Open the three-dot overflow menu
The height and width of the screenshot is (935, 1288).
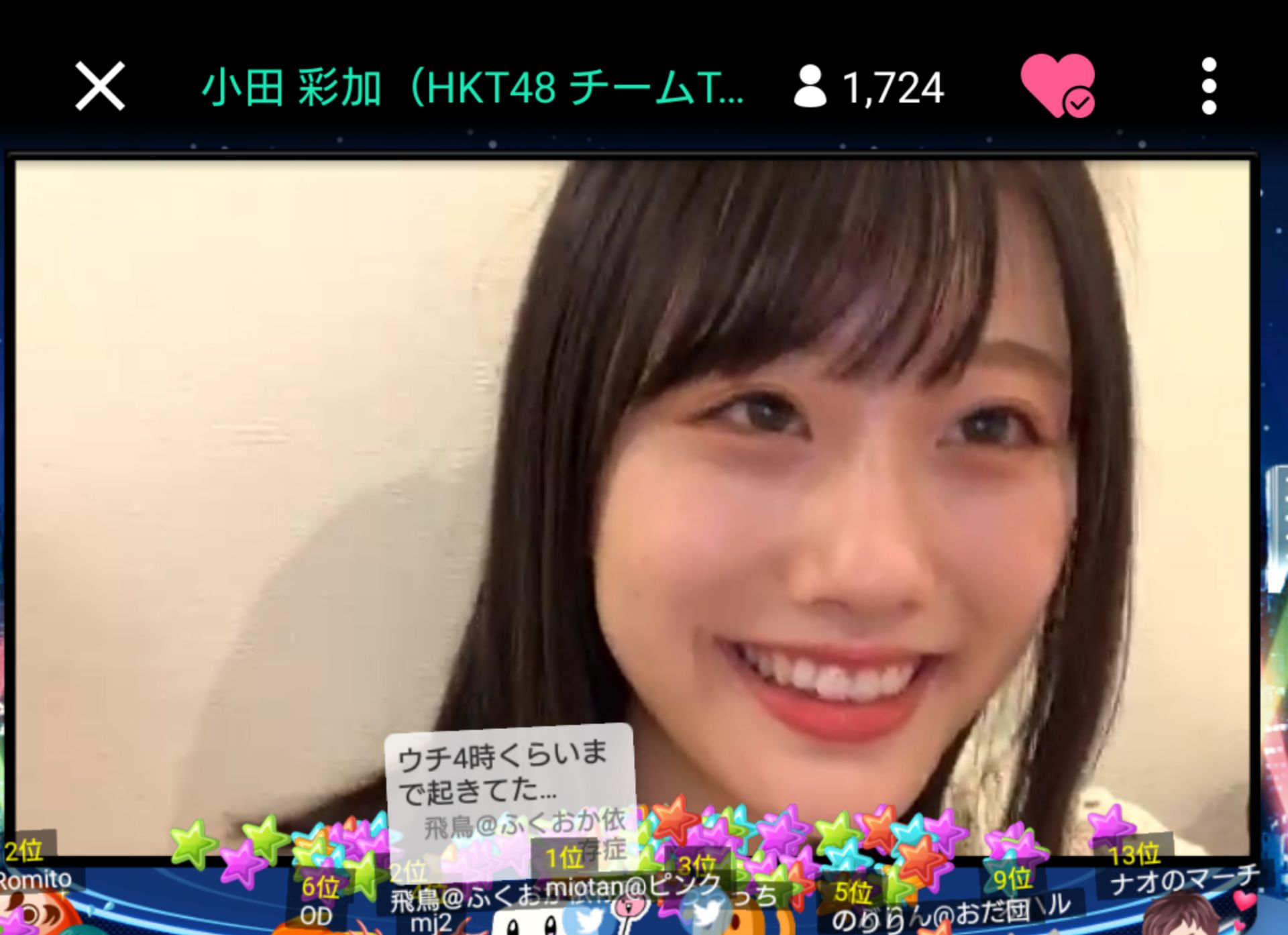(x=1209, y=86)
